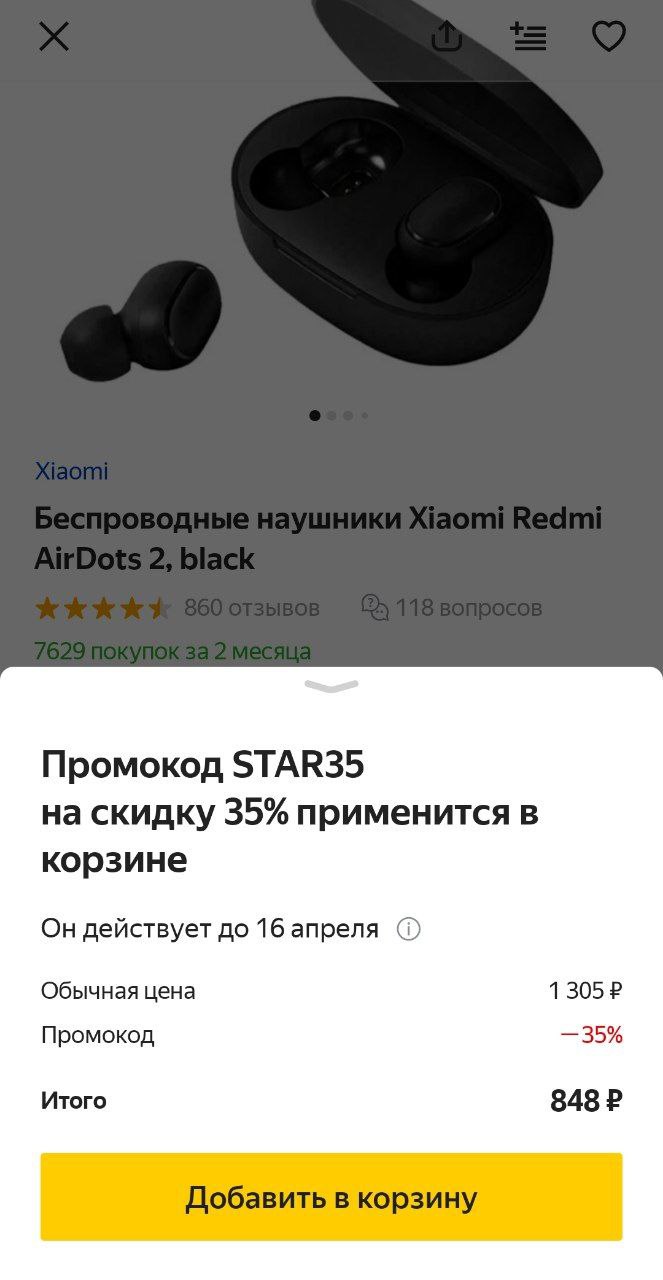The height and width of the screenshot is (1280, 663).
Task: Open the 118 вопросов questions
Action: click(452, 607)
